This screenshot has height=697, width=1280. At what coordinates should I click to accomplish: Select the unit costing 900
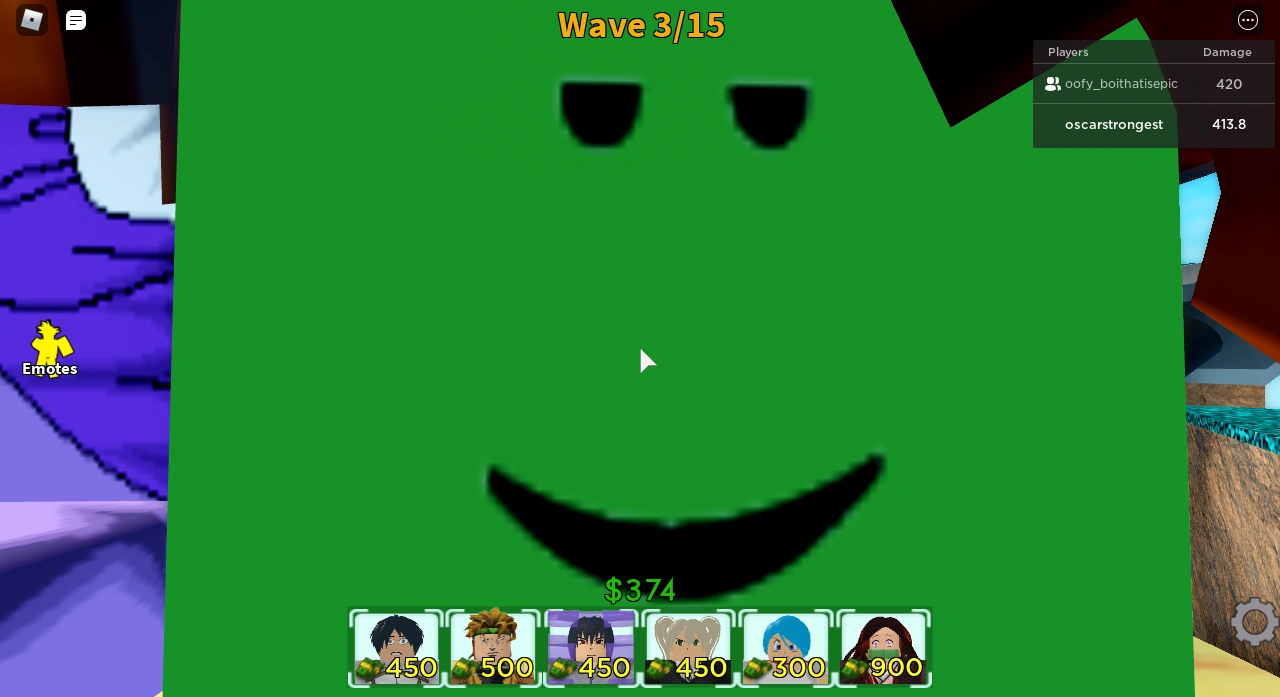coord(882,648)
